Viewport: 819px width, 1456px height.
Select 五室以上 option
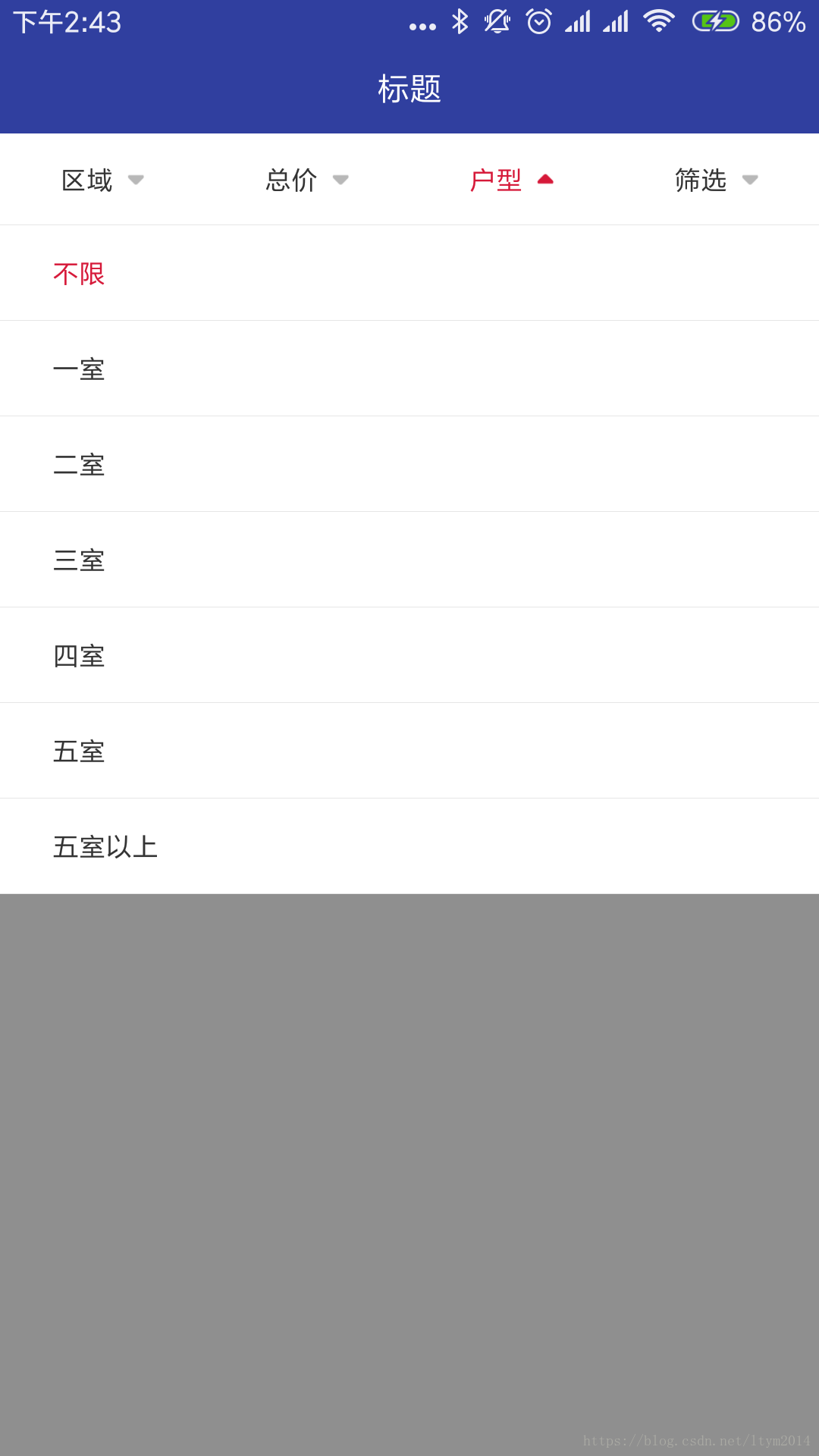point(409,846)
